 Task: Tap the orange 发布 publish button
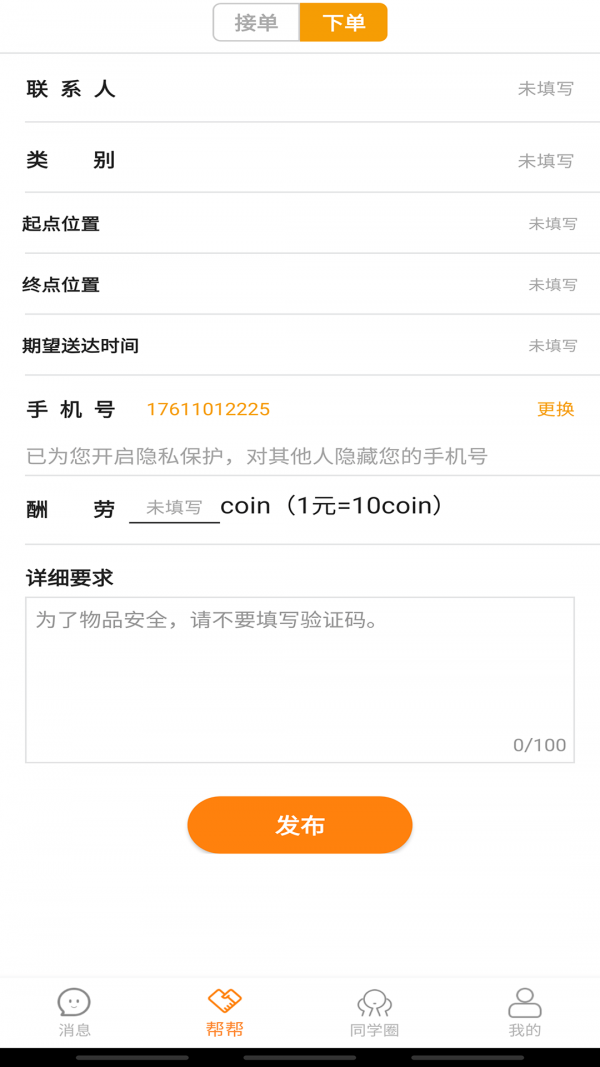tap(300, 825)
